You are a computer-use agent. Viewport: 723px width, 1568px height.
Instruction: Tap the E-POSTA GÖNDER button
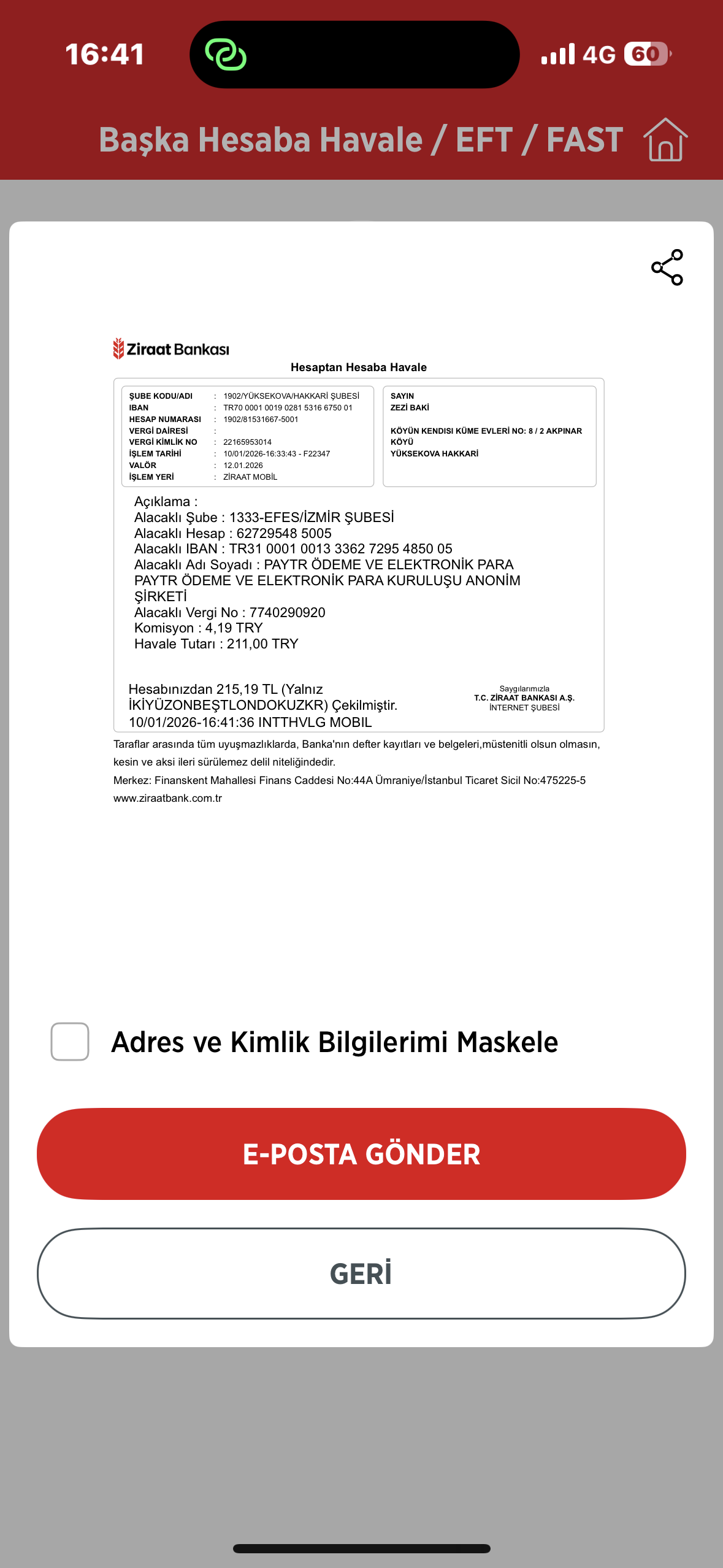tap(361, 1153)
